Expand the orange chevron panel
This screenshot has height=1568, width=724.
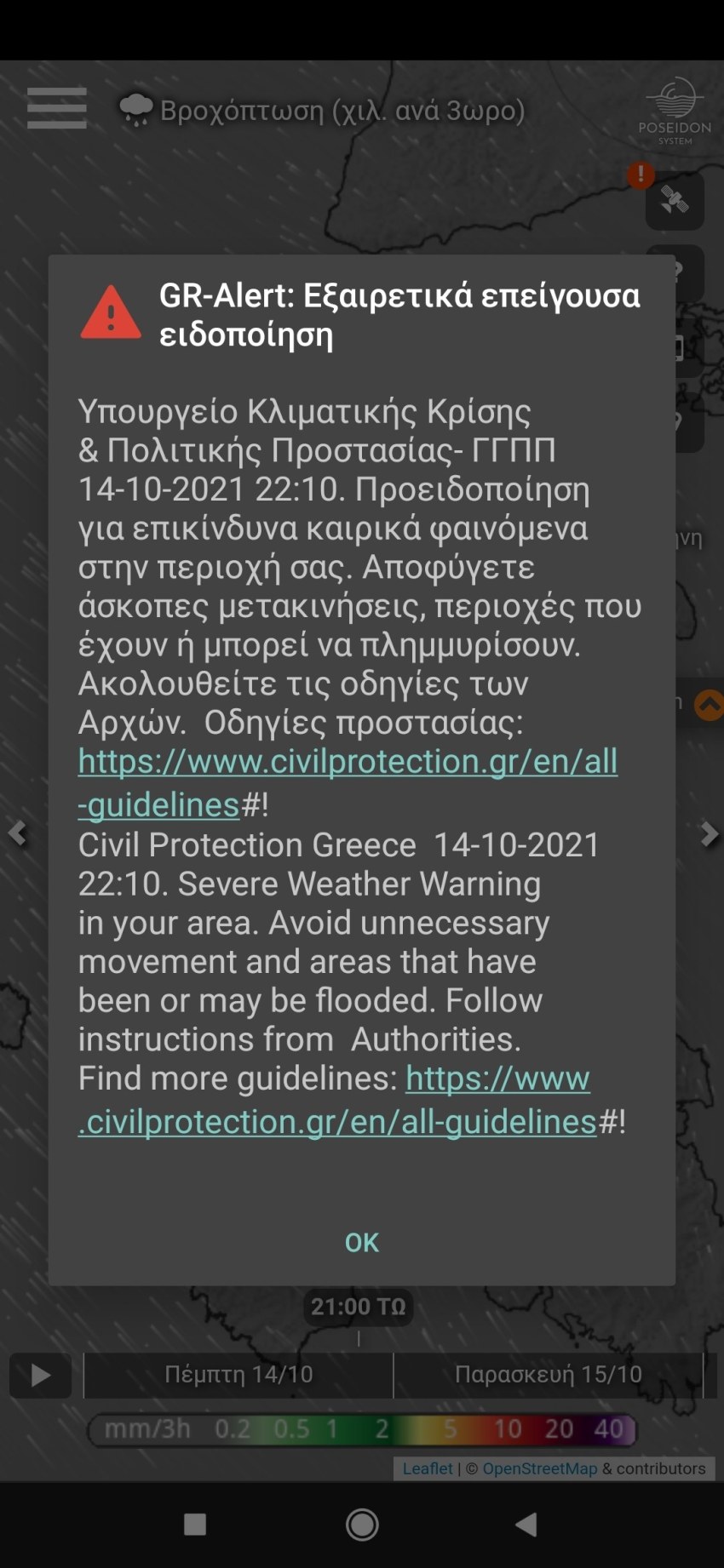point(709,705)
